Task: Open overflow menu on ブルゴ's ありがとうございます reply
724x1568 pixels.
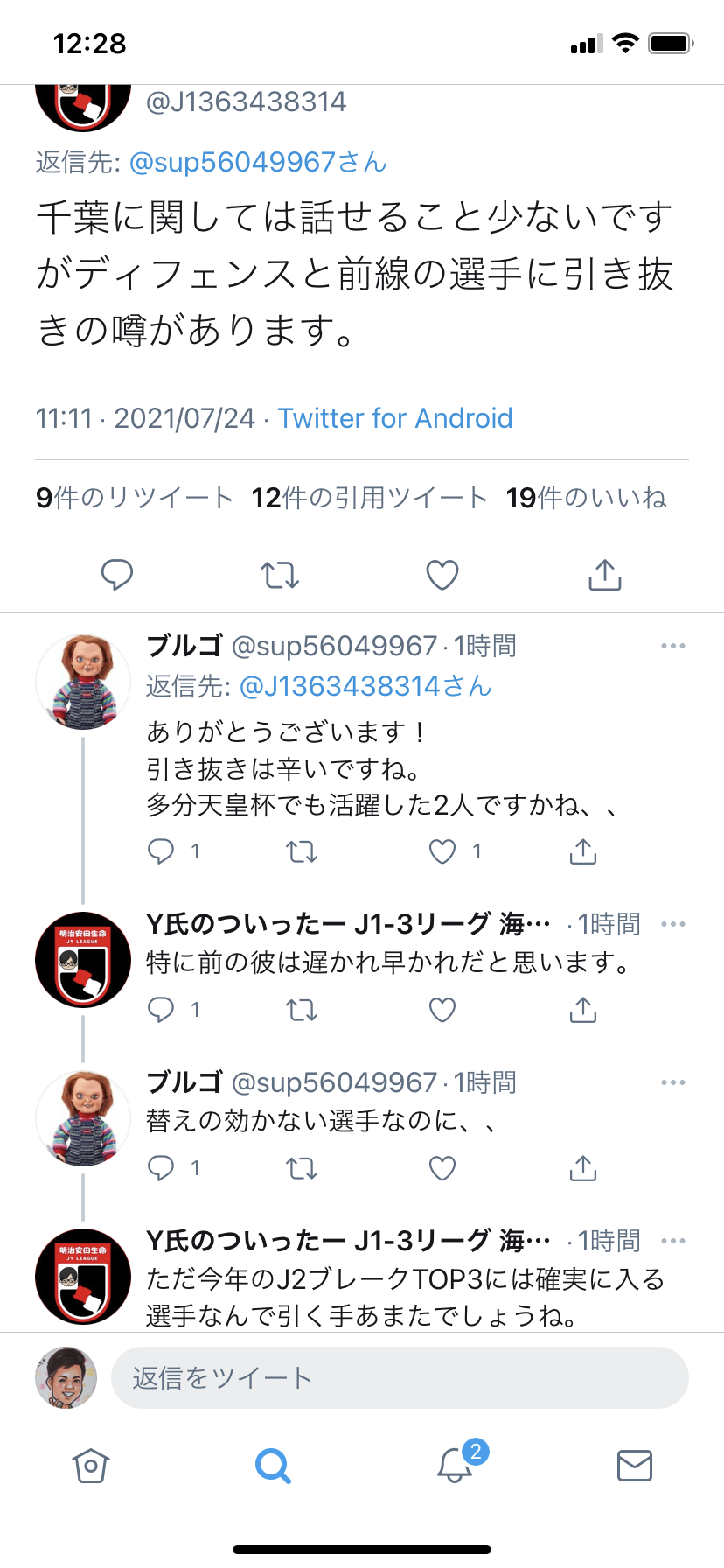Action: tap(673, 646)
